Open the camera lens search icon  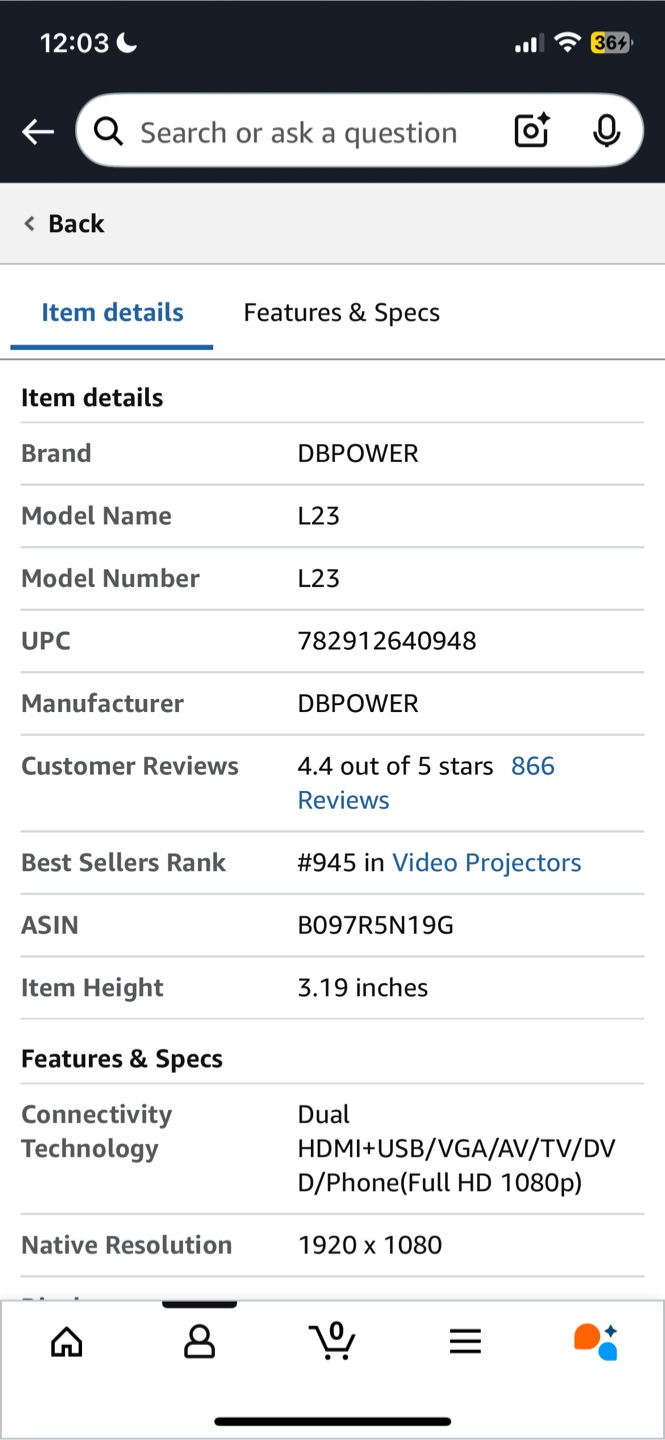tap(532, 131)
